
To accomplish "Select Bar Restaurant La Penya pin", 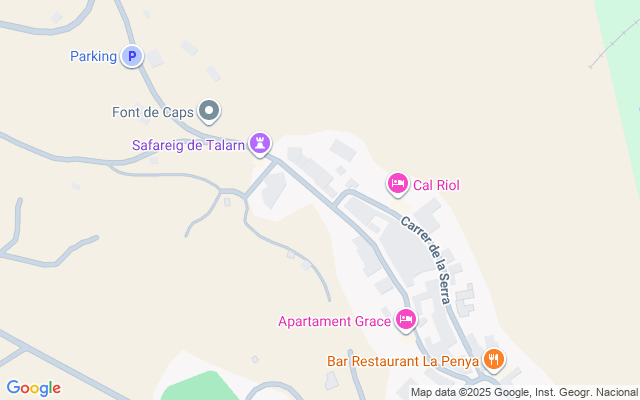I will [492, 359].
